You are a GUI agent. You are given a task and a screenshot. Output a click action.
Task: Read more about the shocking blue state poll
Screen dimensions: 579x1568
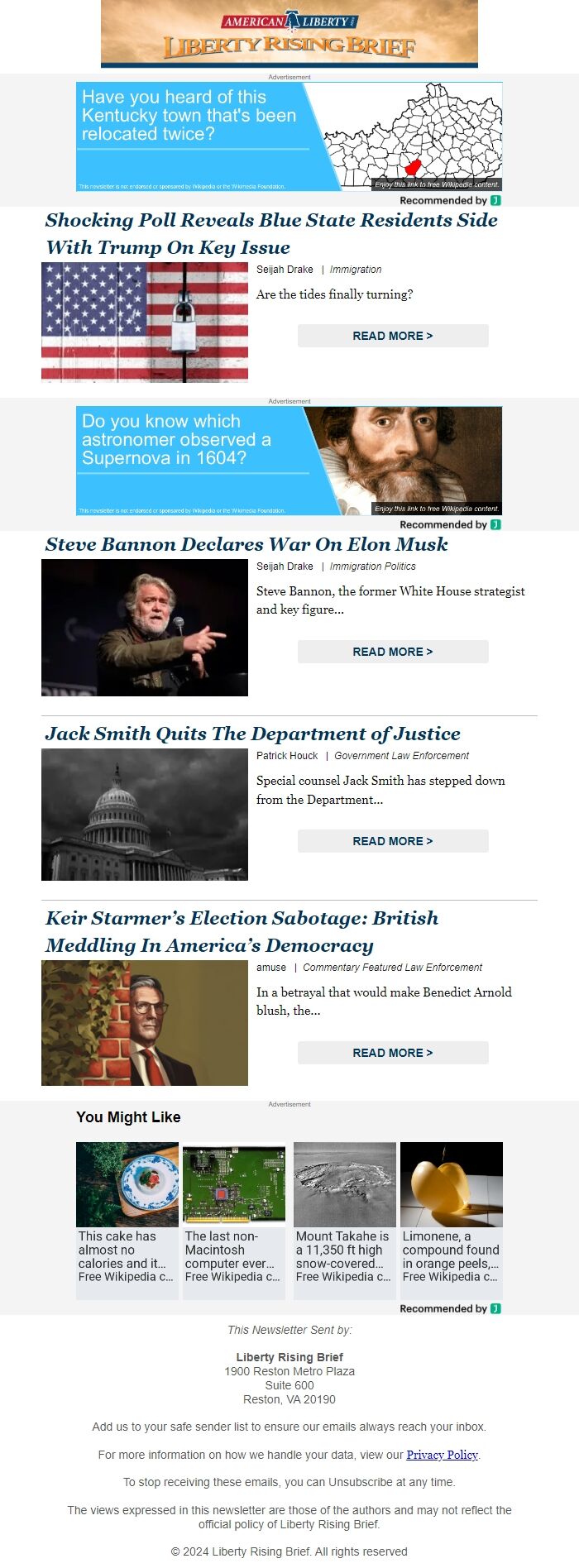pyautogui.click(x=393, y=336)
